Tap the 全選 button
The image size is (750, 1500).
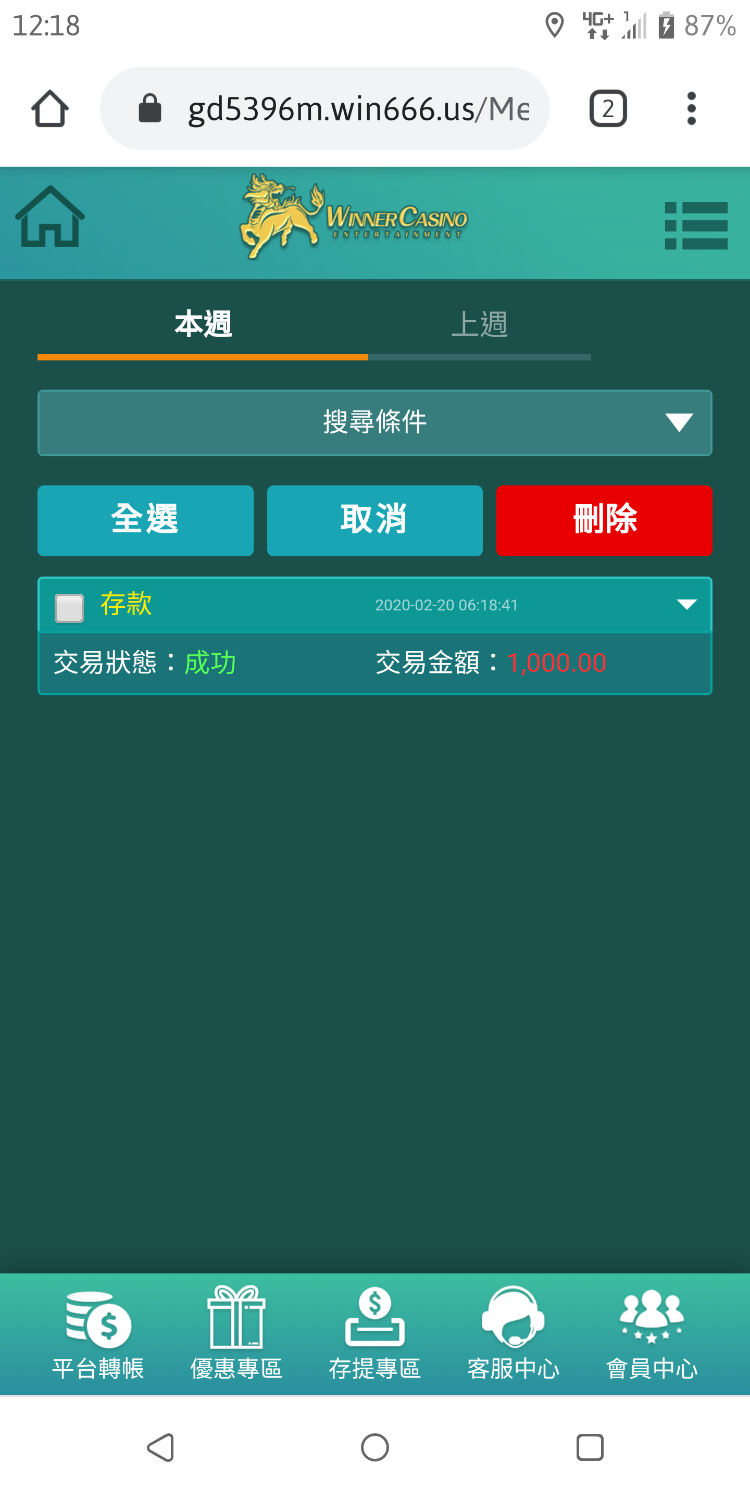[145, 520]
